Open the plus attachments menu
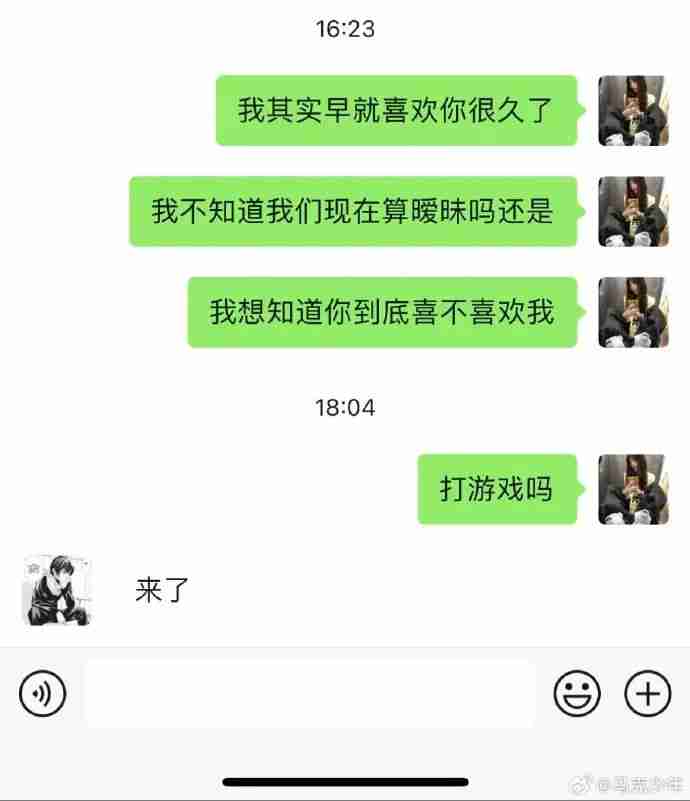The image size is (690, 801). 647,692
